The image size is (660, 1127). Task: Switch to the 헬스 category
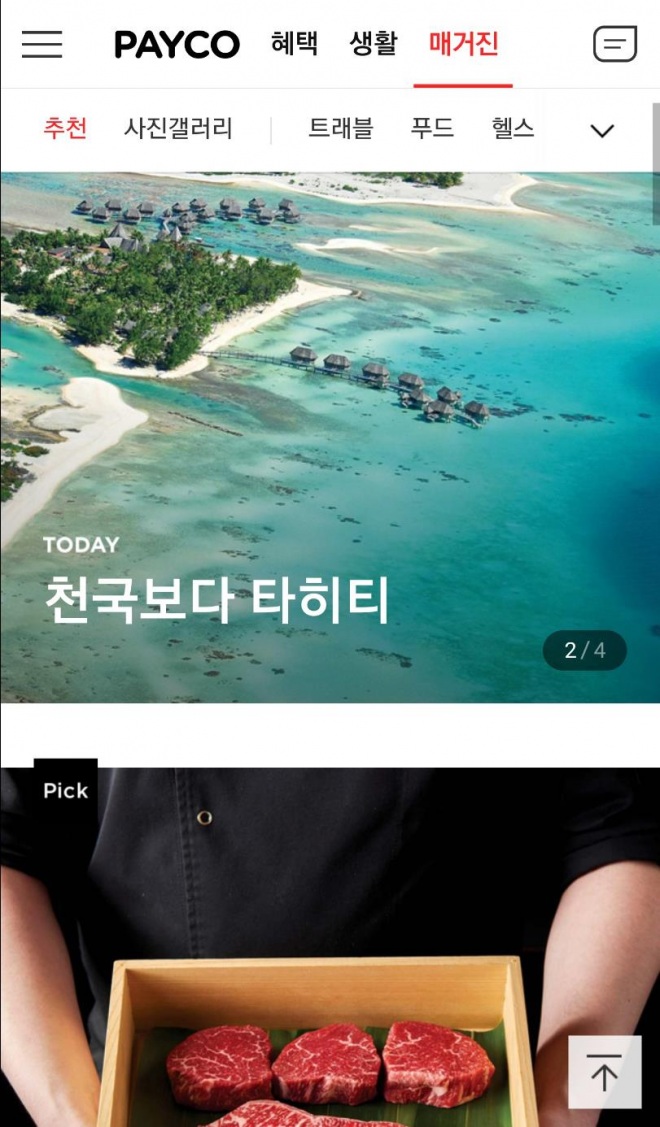(x=513, y=129)
